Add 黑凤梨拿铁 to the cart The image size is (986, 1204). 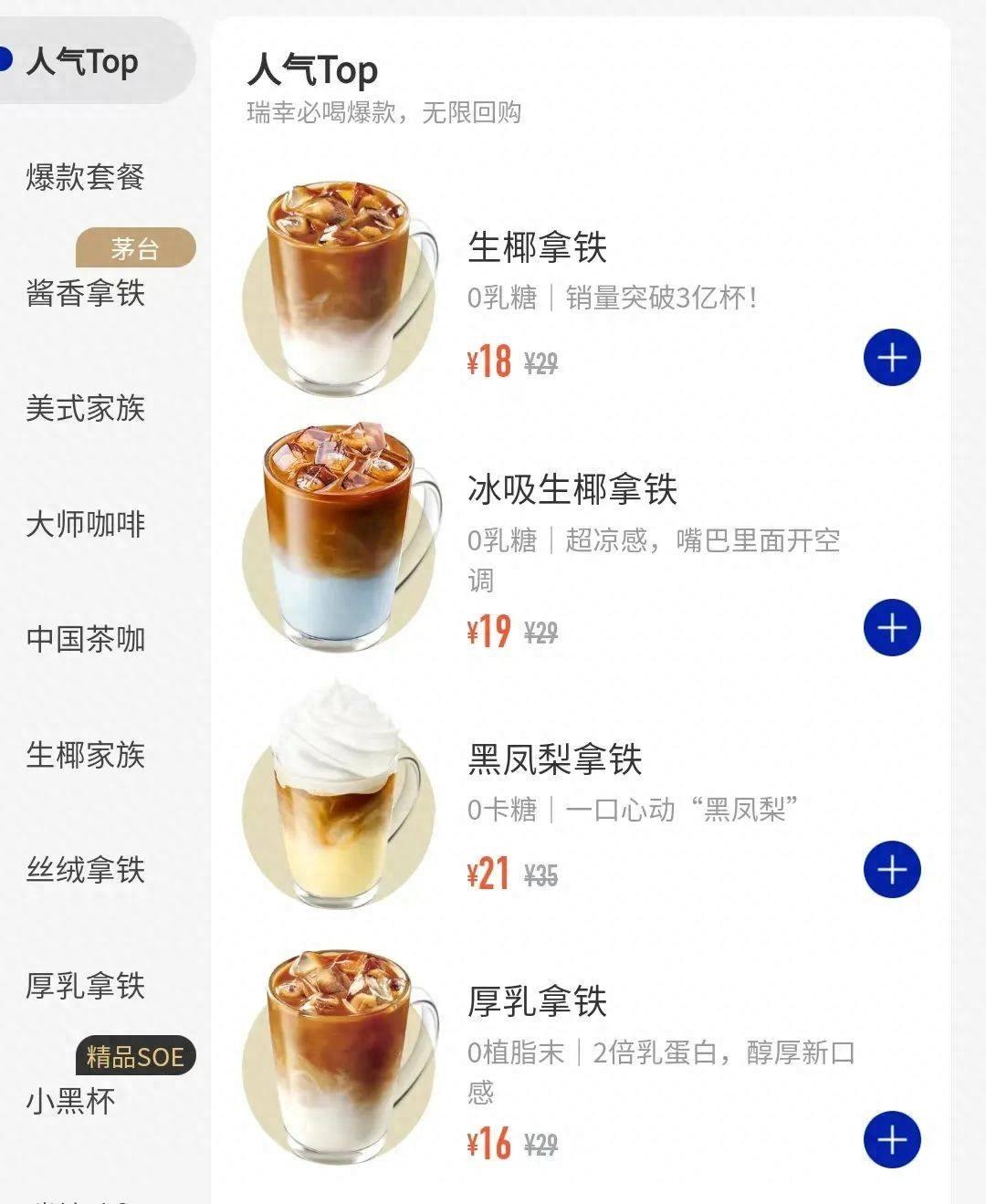coord(892,869)
